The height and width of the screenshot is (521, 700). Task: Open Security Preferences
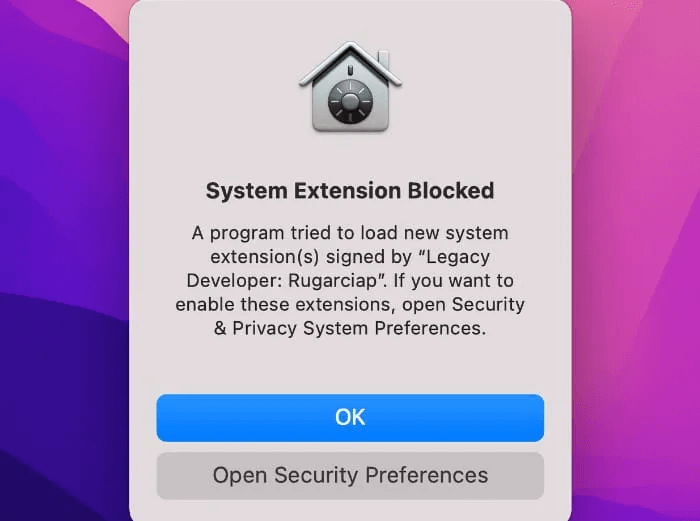tap(350, 475)
